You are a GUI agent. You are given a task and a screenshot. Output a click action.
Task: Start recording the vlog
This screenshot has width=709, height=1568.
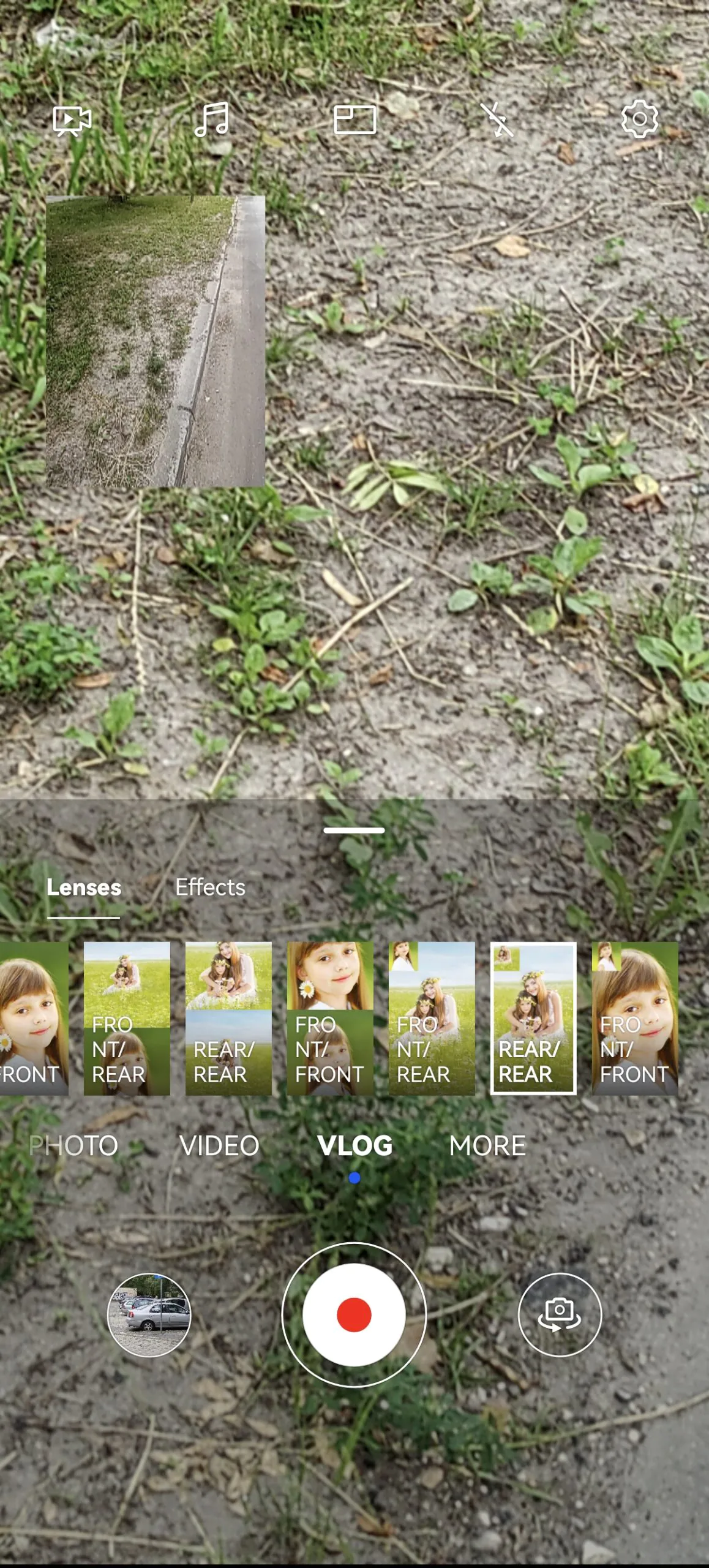354,1314
